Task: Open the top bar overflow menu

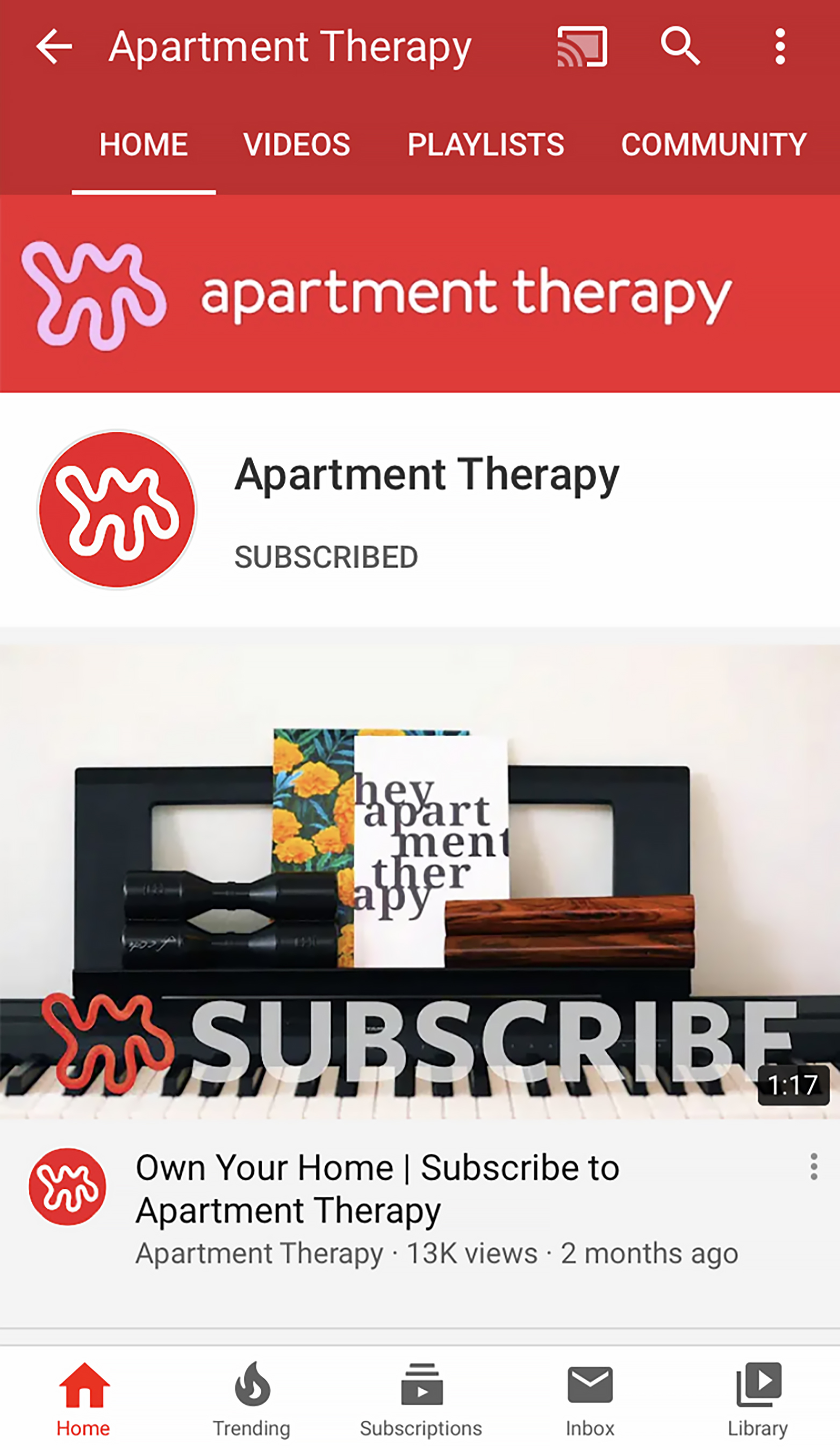Action: [x=780, y=46]
